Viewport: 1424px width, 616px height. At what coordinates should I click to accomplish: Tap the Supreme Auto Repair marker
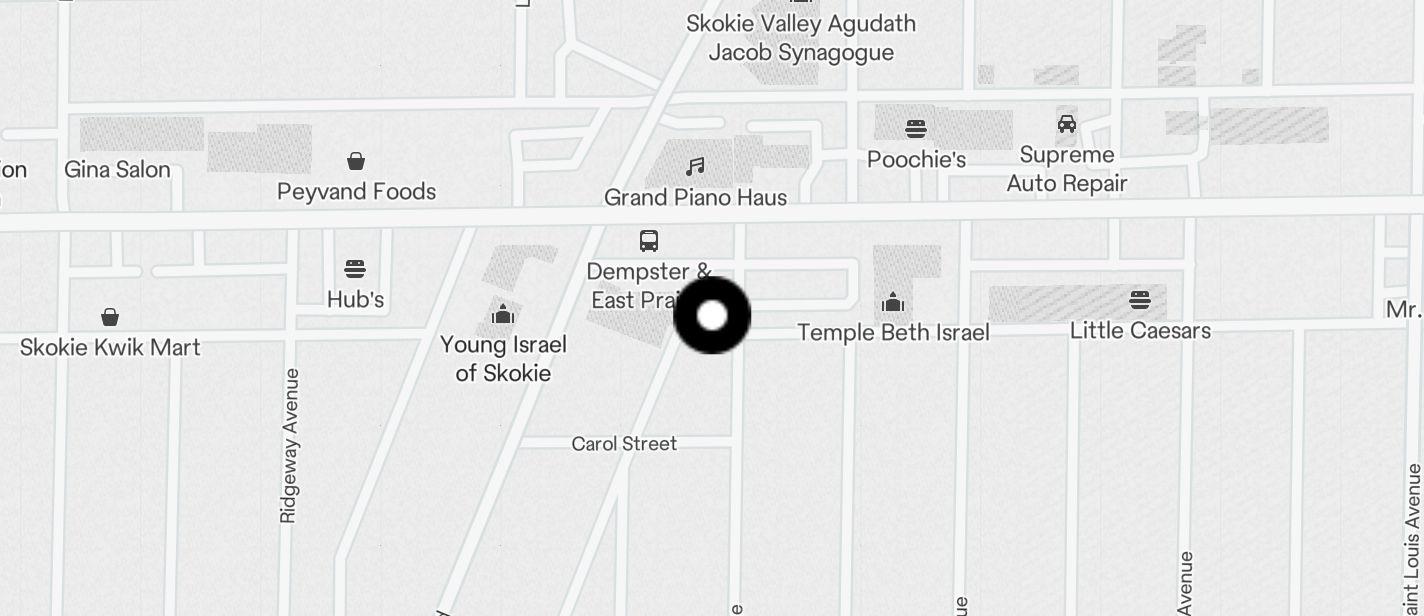tap(1067, 125)
